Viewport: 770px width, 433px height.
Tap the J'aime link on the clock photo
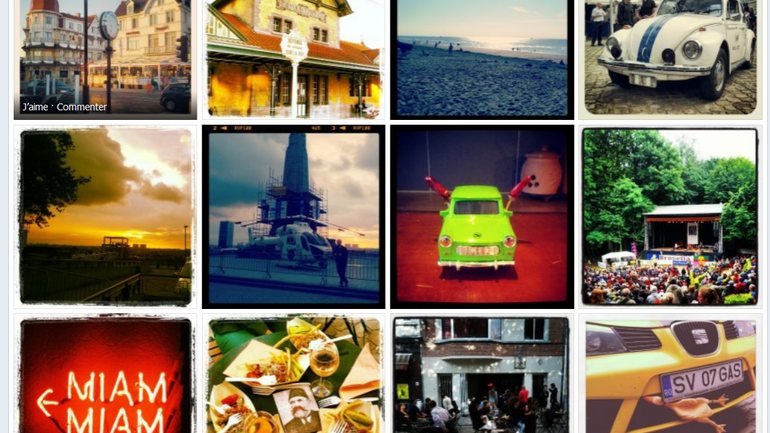(x=35, y=107)
